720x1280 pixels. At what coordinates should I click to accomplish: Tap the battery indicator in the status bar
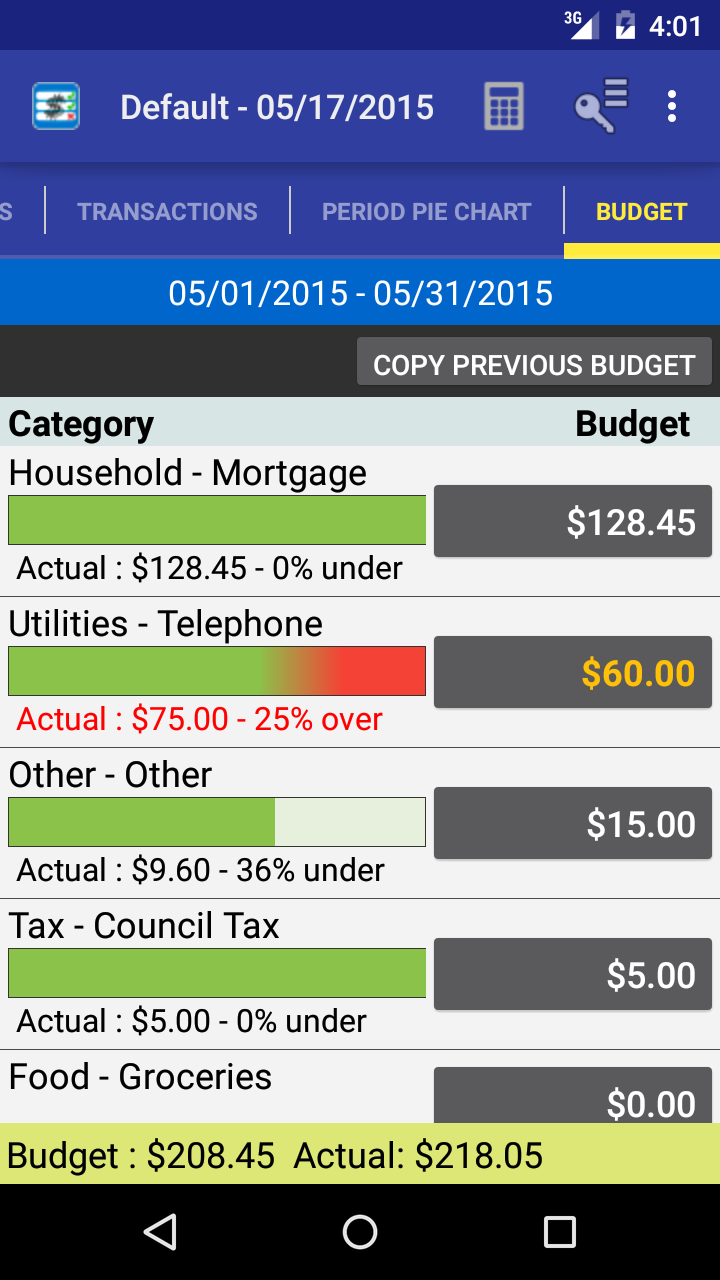(625, 25)
